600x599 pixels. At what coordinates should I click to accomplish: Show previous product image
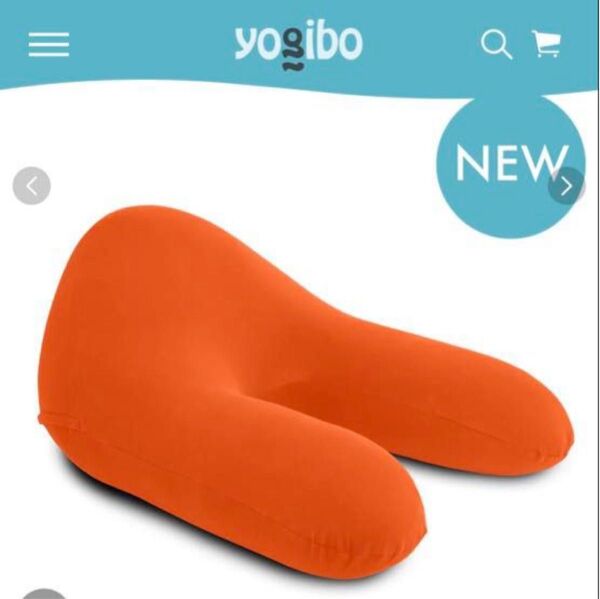tap(32, 186)
